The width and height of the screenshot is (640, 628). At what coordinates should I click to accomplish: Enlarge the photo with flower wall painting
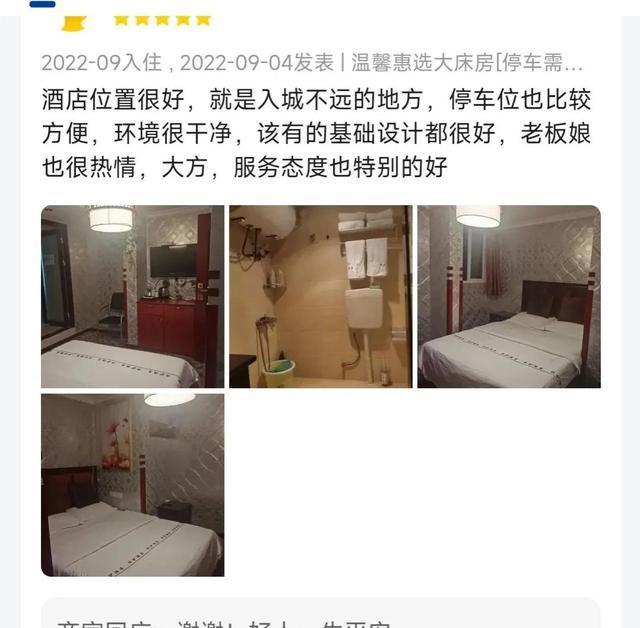[x=132, y=485]
